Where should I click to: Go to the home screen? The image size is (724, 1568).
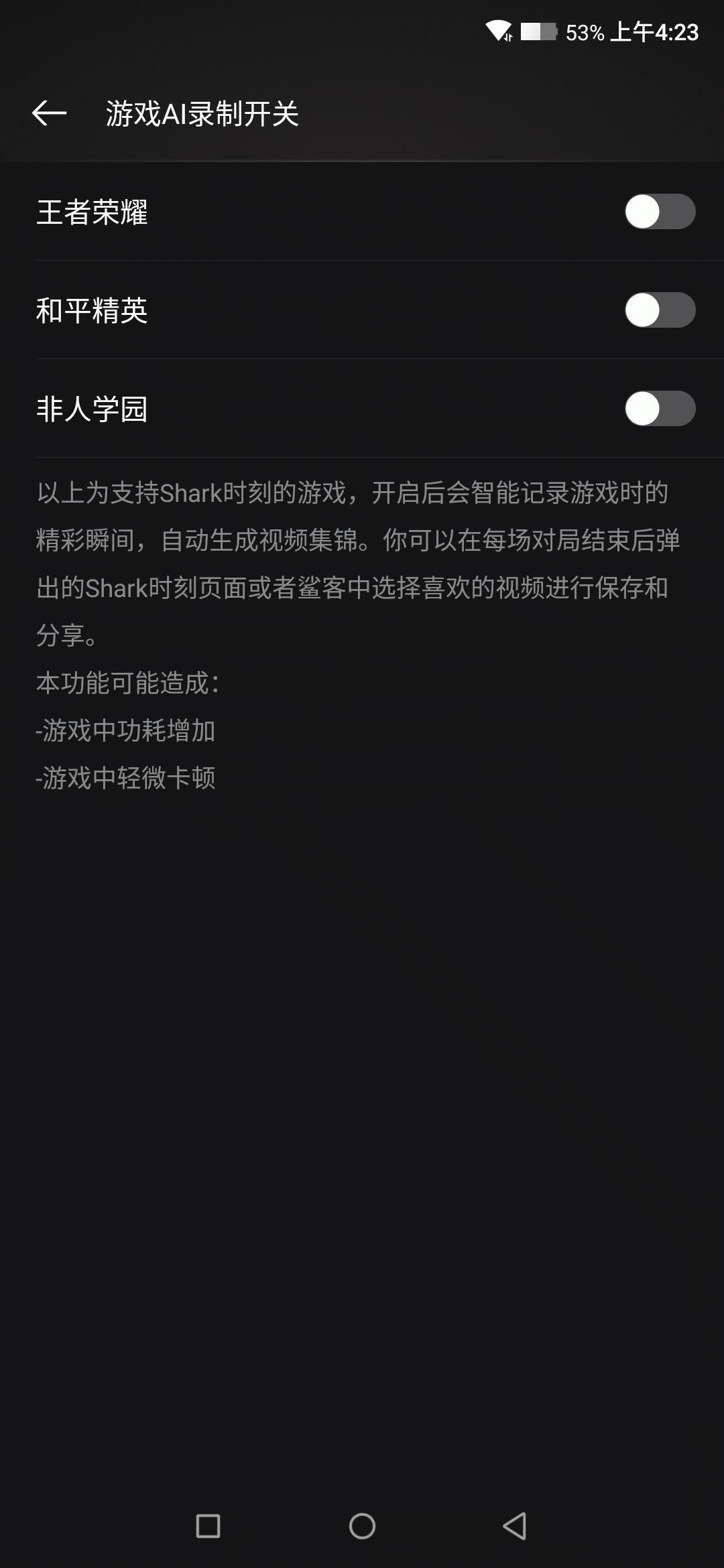[x=362, y=1526]
